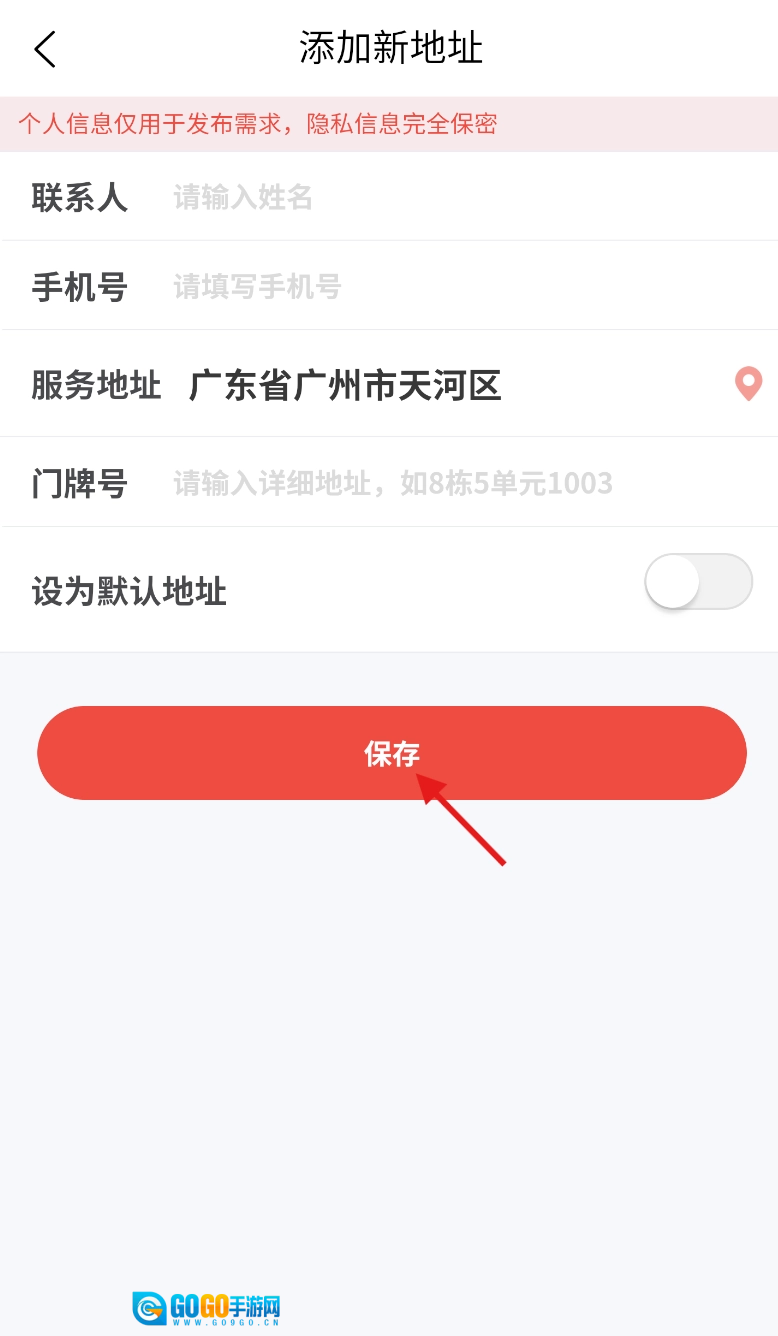Save the address with the 保存 button
The image size is (778, 1336).
tap(391, 753)
